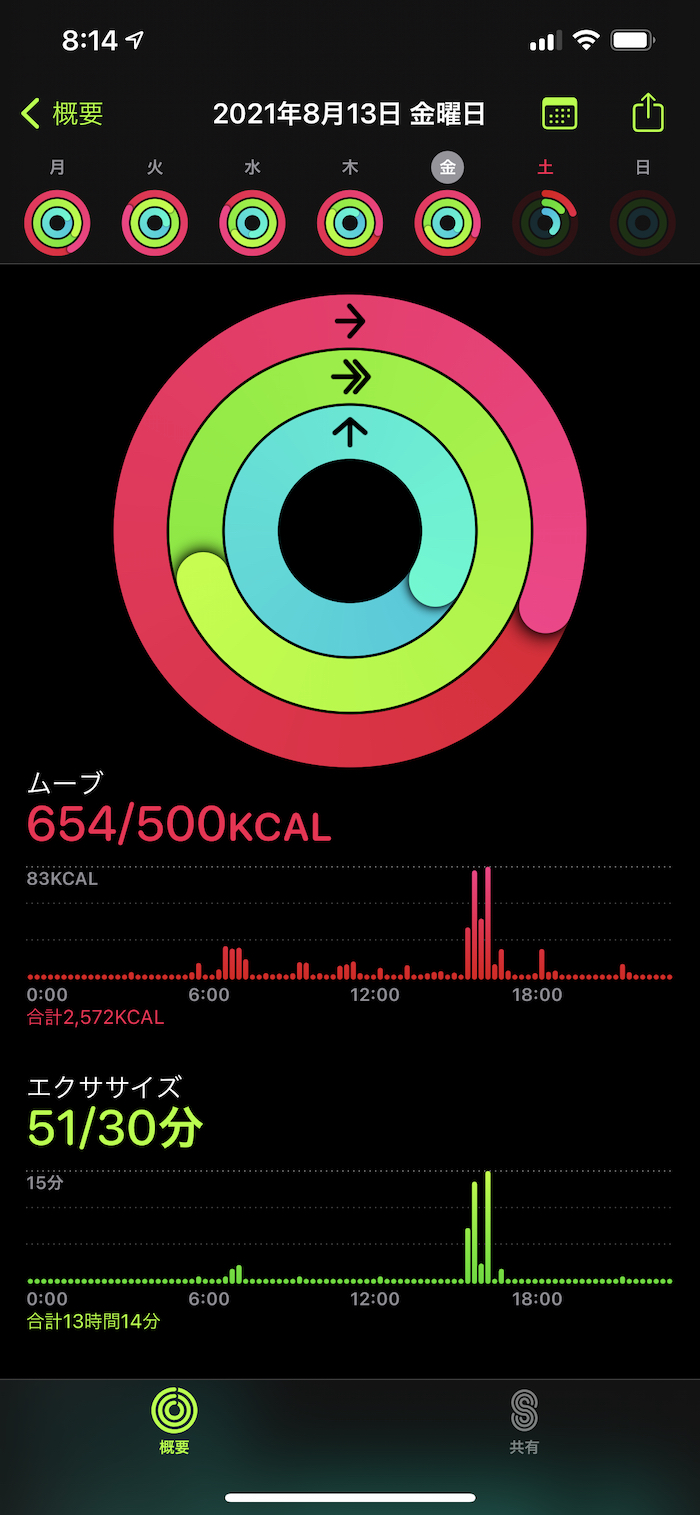The width and height of the screenshot is (700, 1515).
Task: Select Tuesday (火) activity rings
Action: [x=155, y=222]
